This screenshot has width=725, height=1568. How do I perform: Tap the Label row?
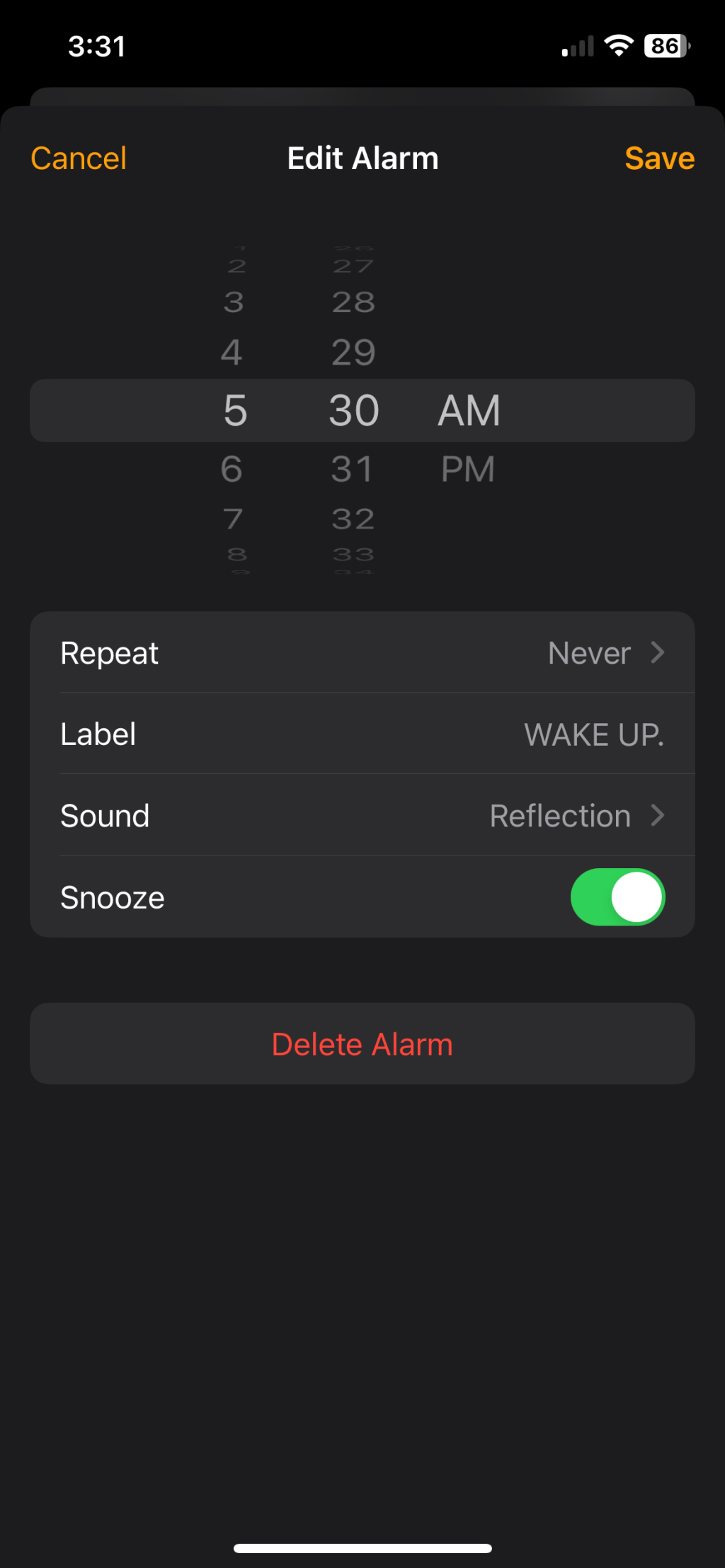pyautogui.click(x=362, y=734)
